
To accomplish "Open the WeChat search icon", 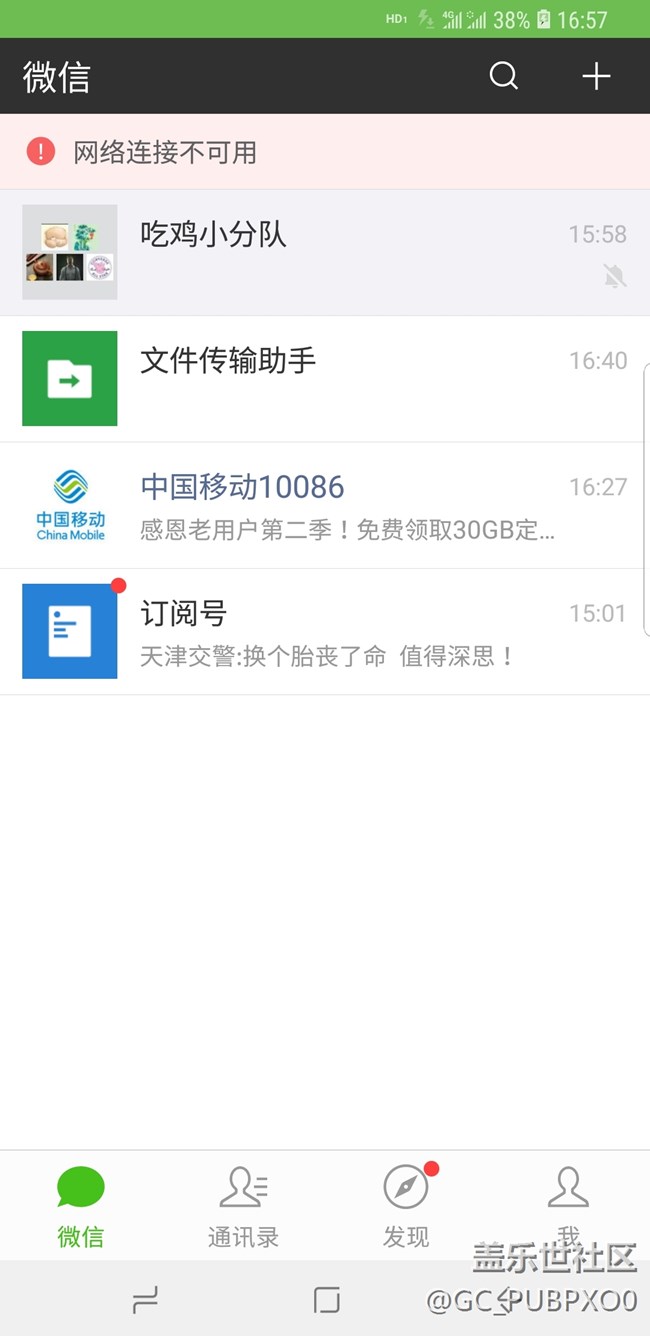I will point(503,76).
